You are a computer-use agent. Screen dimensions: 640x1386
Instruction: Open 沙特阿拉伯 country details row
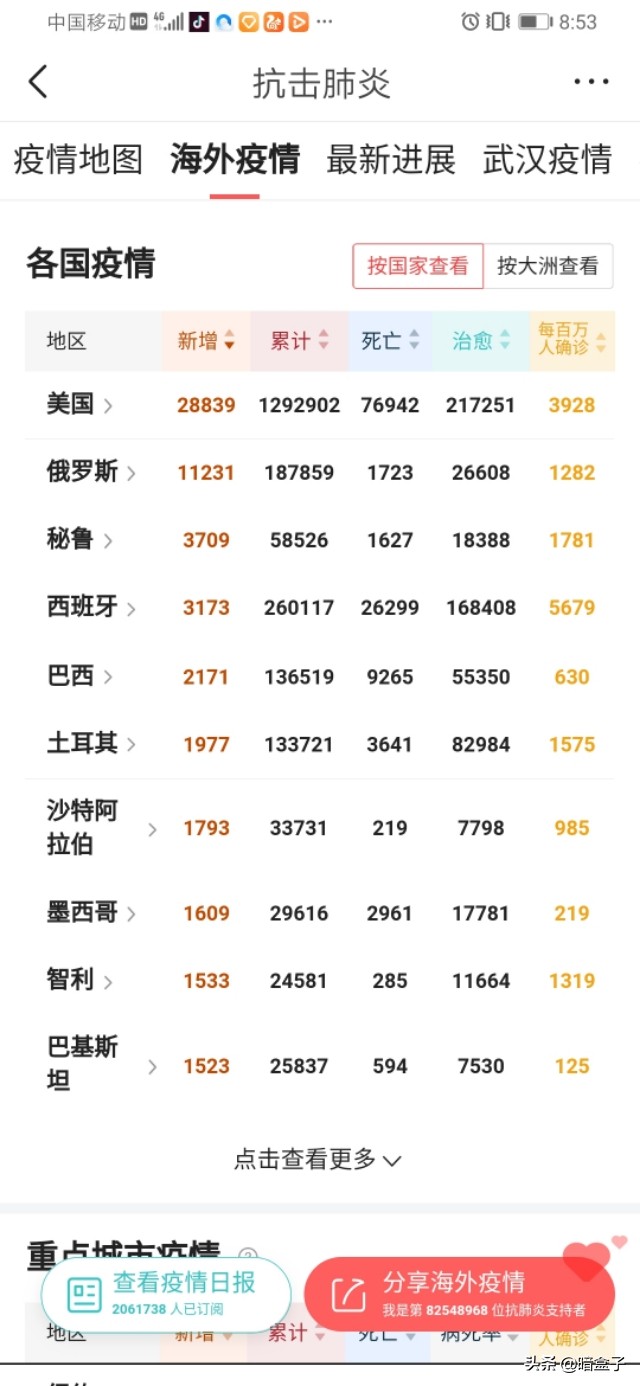(x=320, y=828)
